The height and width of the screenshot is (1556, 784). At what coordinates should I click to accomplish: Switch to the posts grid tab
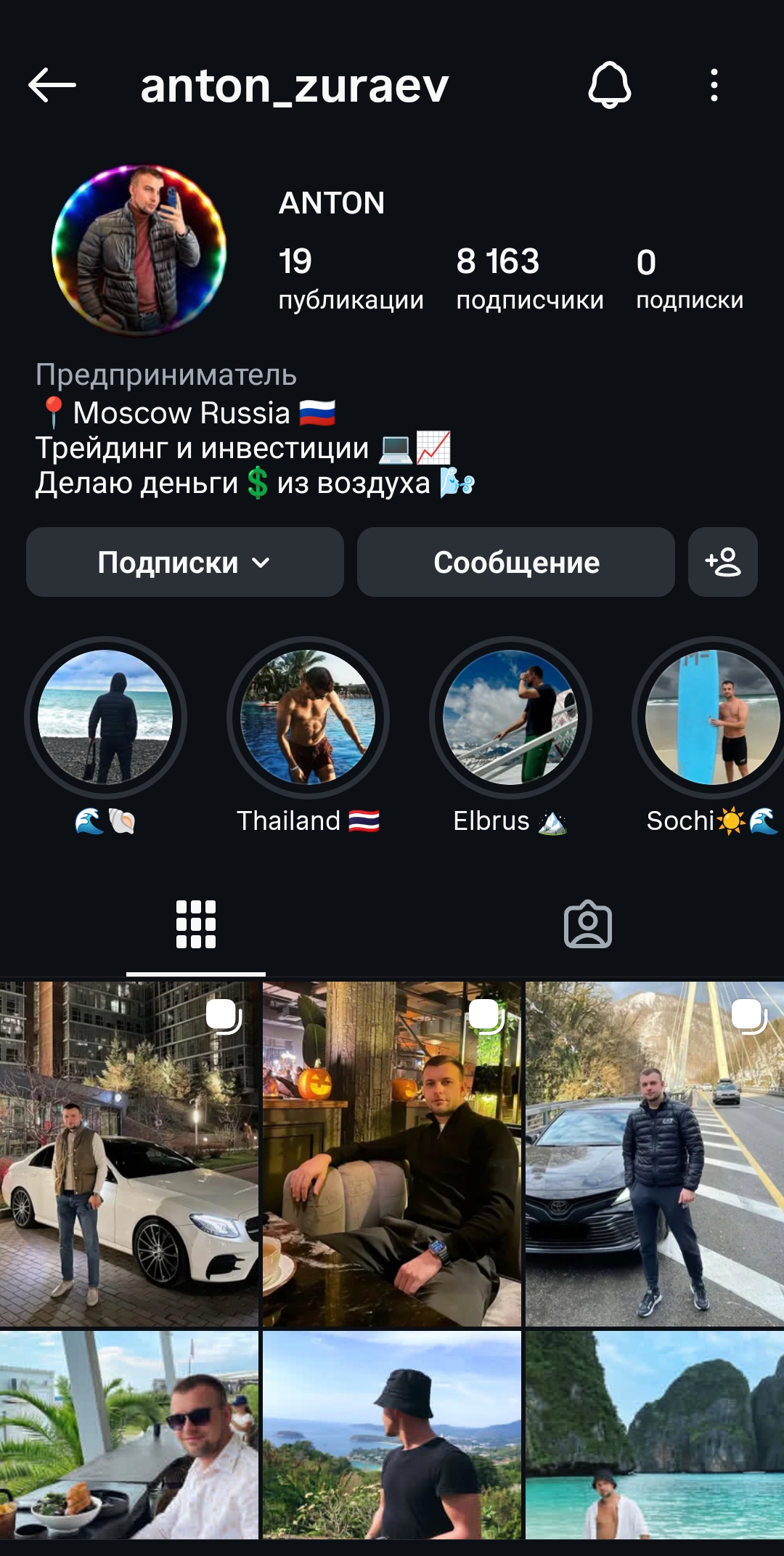coord(196,923)
